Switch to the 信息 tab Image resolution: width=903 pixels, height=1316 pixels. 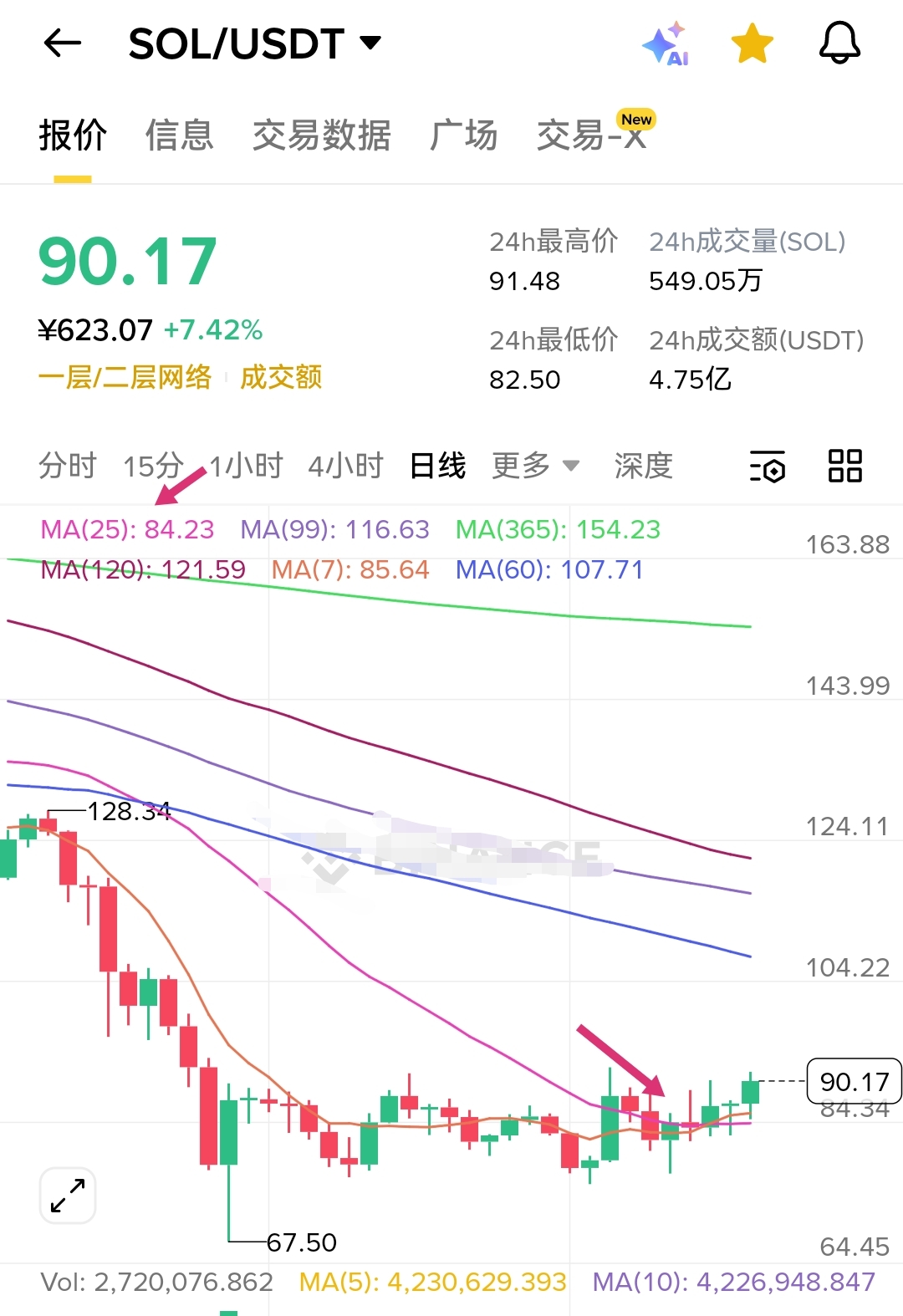(x=180, y=135)
